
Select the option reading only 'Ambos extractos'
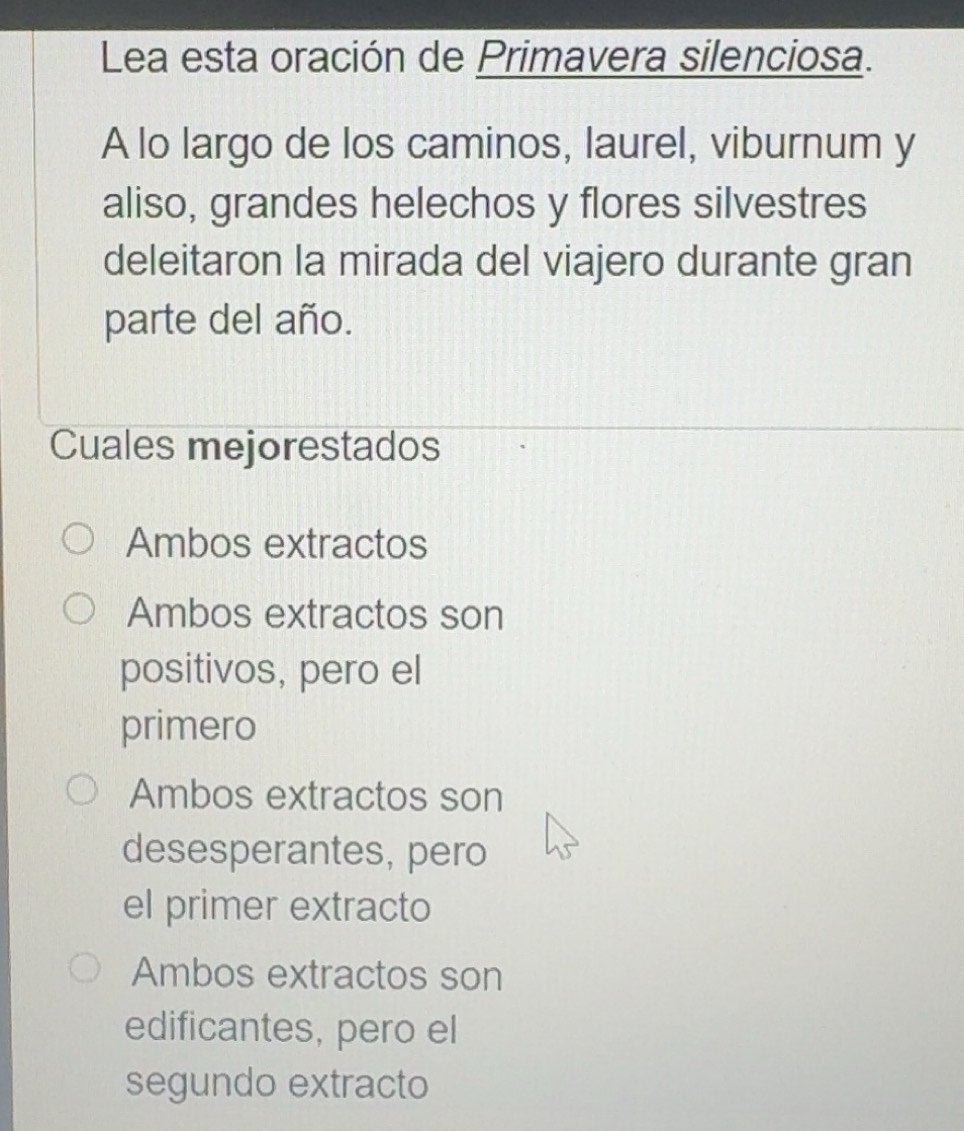81,545
